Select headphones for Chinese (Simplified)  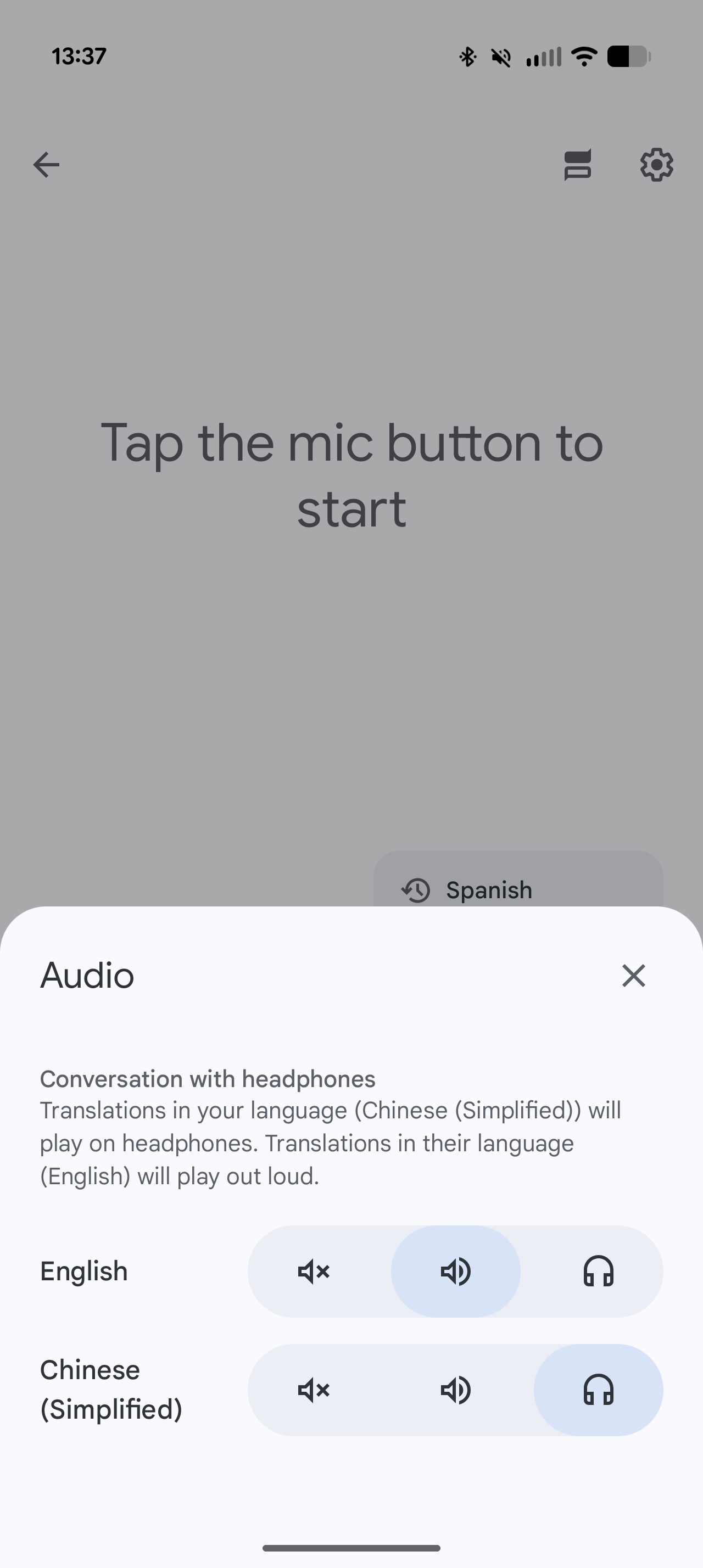pyautogui.click(x=598, y=1390)
